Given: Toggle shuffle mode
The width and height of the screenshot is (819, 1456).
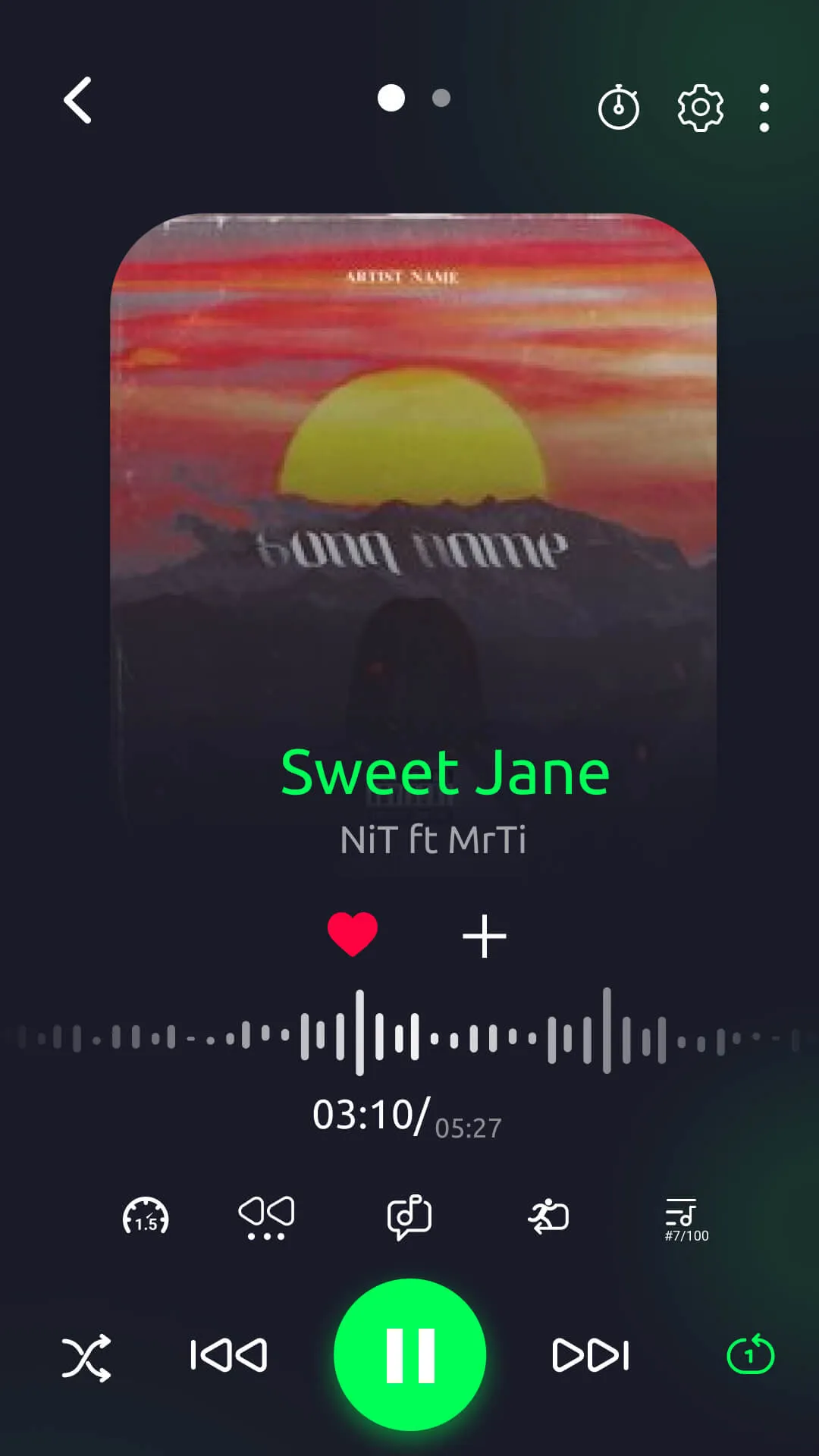Looking at the screenshot, I should pyautogui.click(x=86, y=1356).
